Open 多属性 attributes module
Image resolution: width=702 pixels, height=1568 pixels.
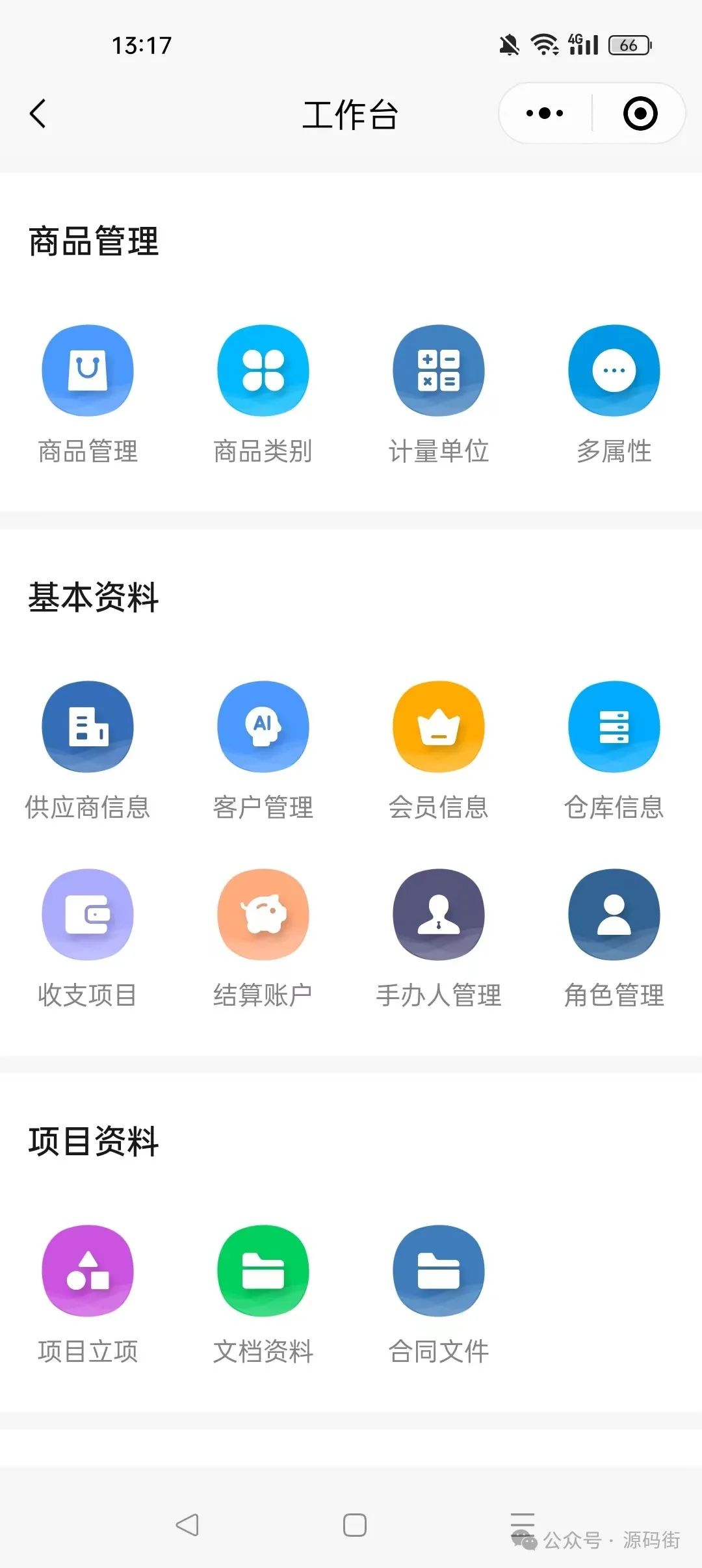pyautogui.click(x=614, y=371)
